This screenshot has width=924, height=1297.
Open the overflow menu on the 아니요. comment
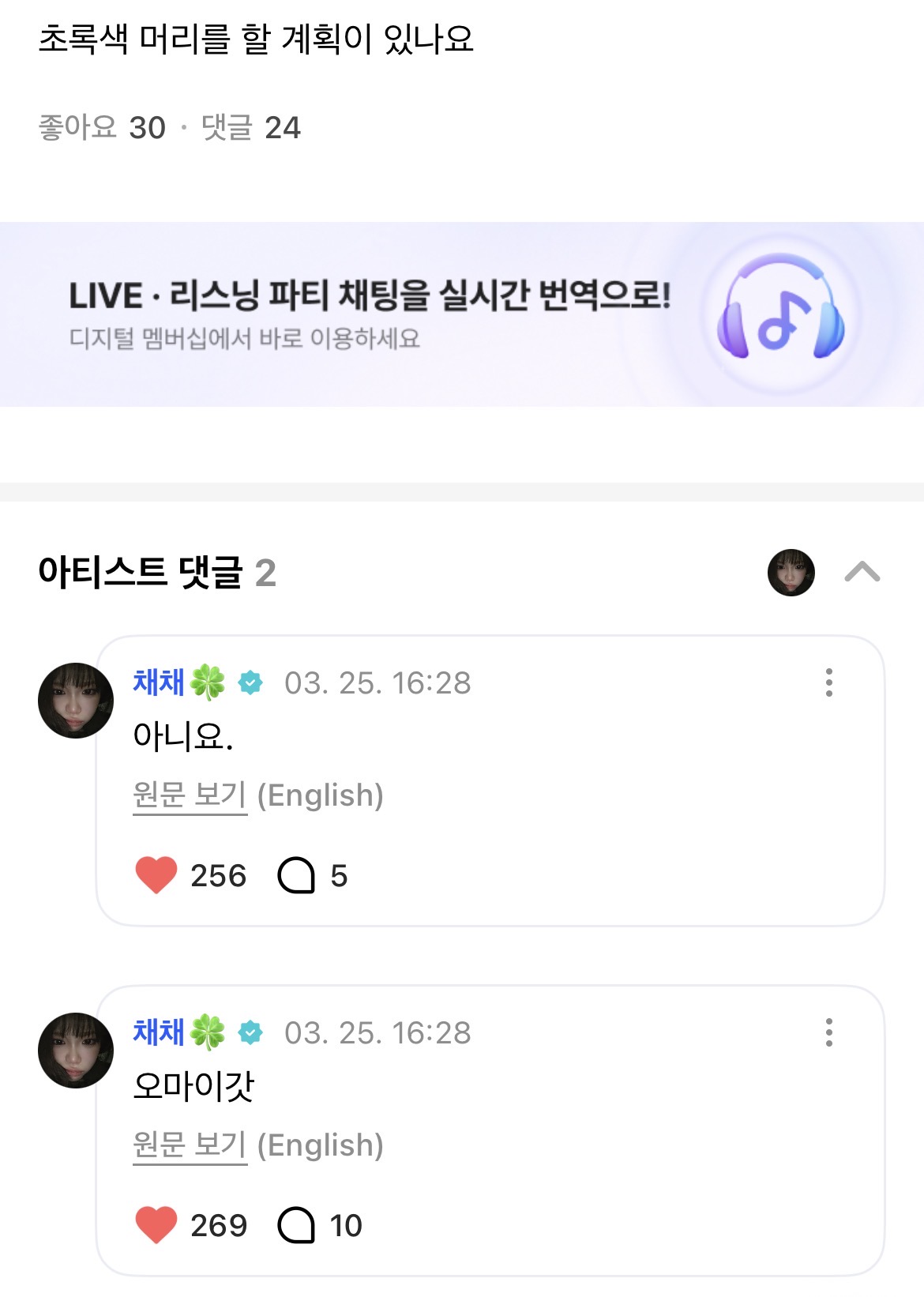point(828,682)
